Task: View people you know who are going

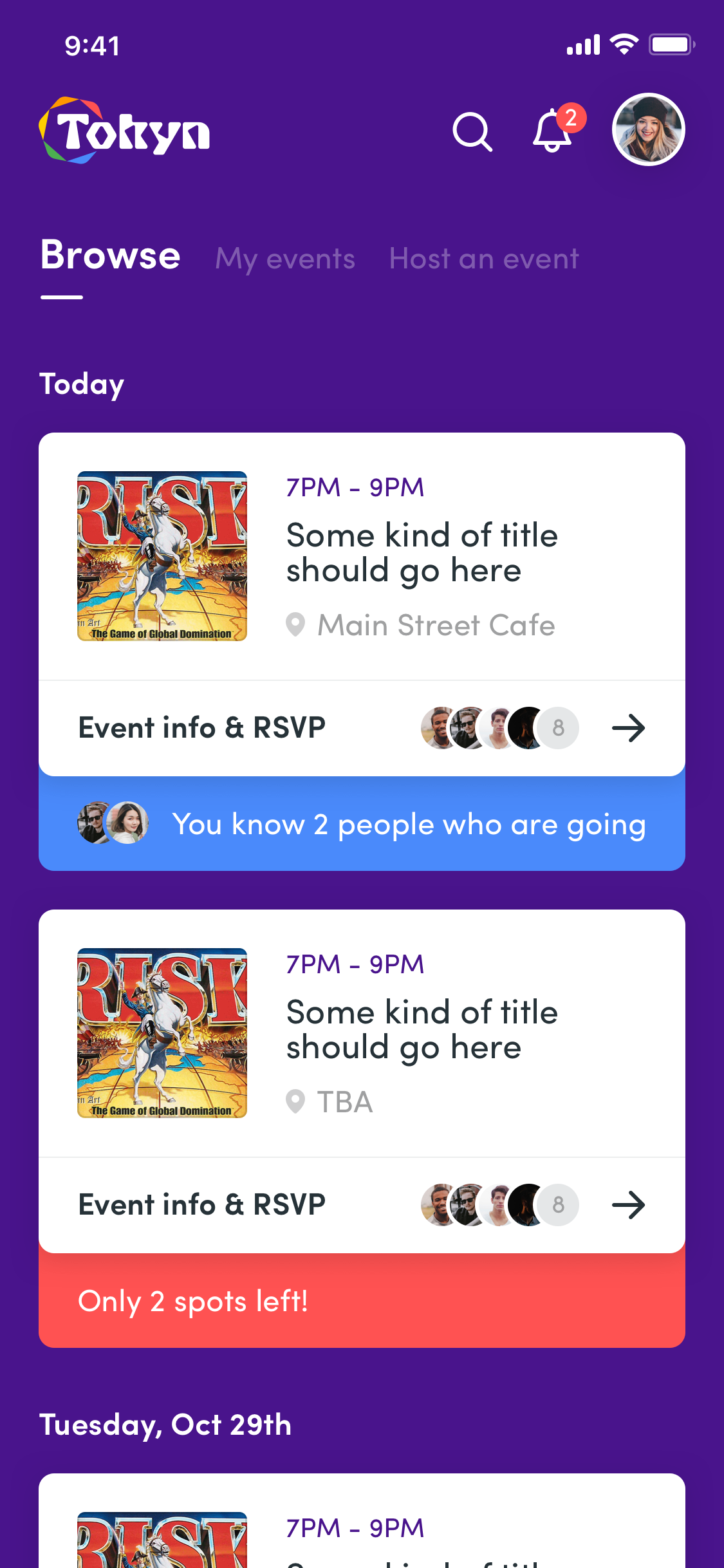Action: pyautogui.click(x=362, y=824)
